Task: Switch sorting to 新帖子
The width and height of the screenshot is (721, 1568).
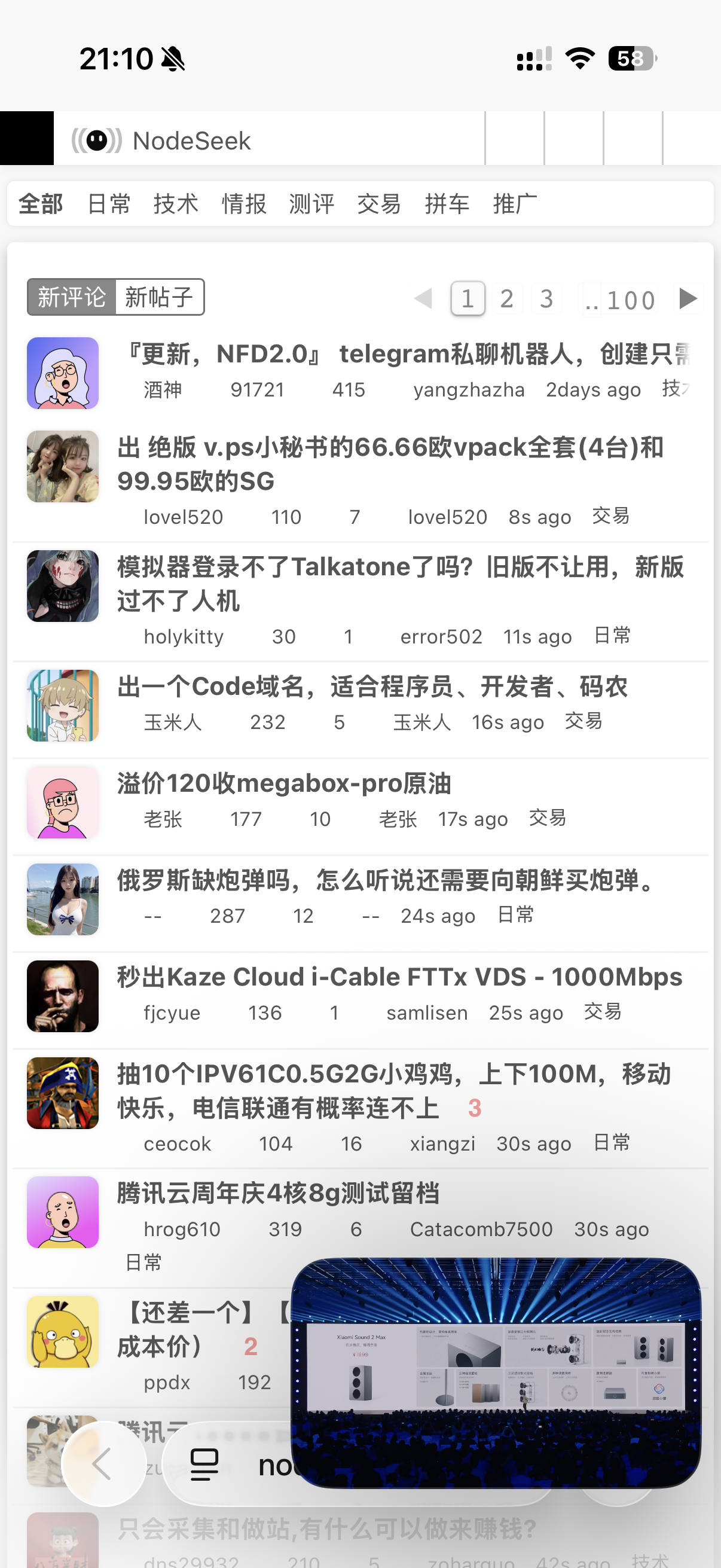Action: [159, 298]
